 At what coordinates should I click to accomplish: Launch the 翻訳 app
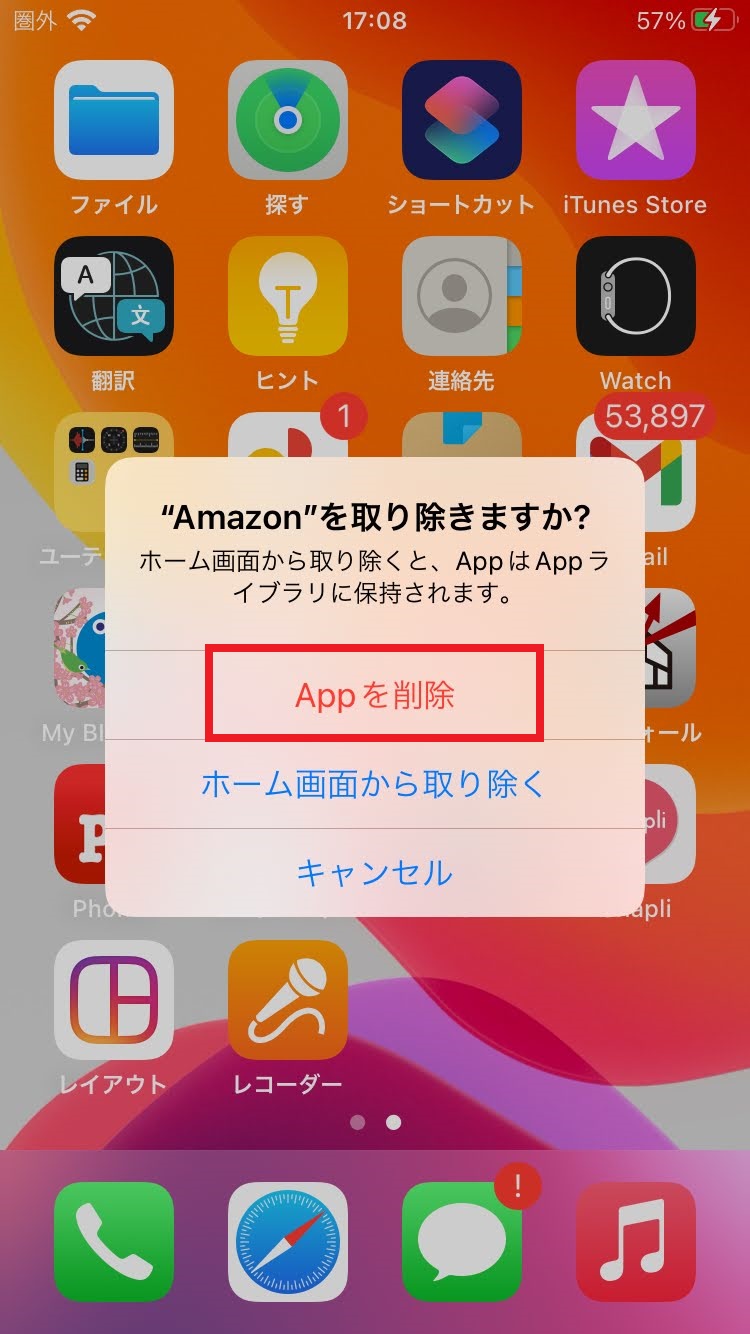[x=114, y=297]
